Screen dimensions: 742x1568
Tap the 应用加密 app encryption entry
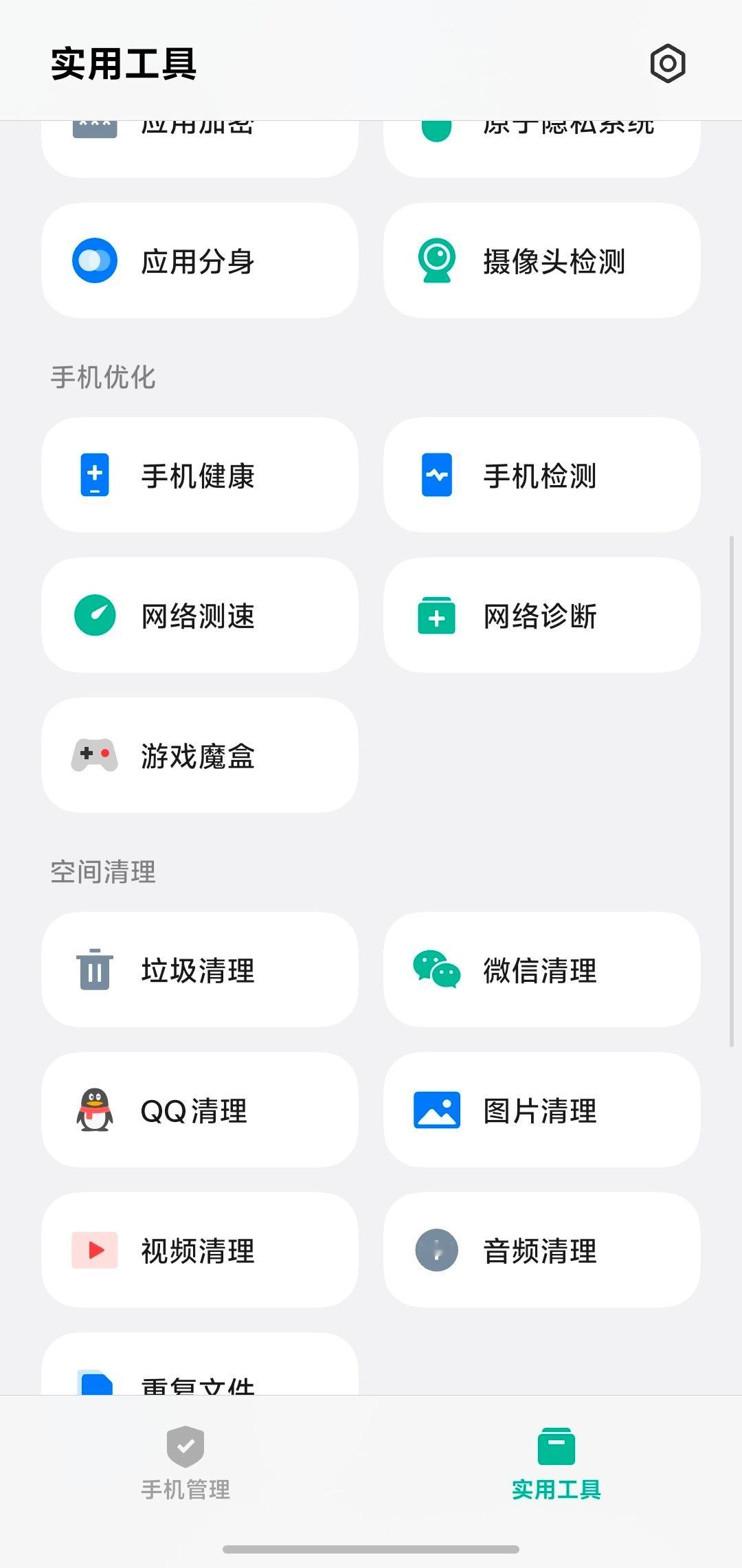[199, 127]
